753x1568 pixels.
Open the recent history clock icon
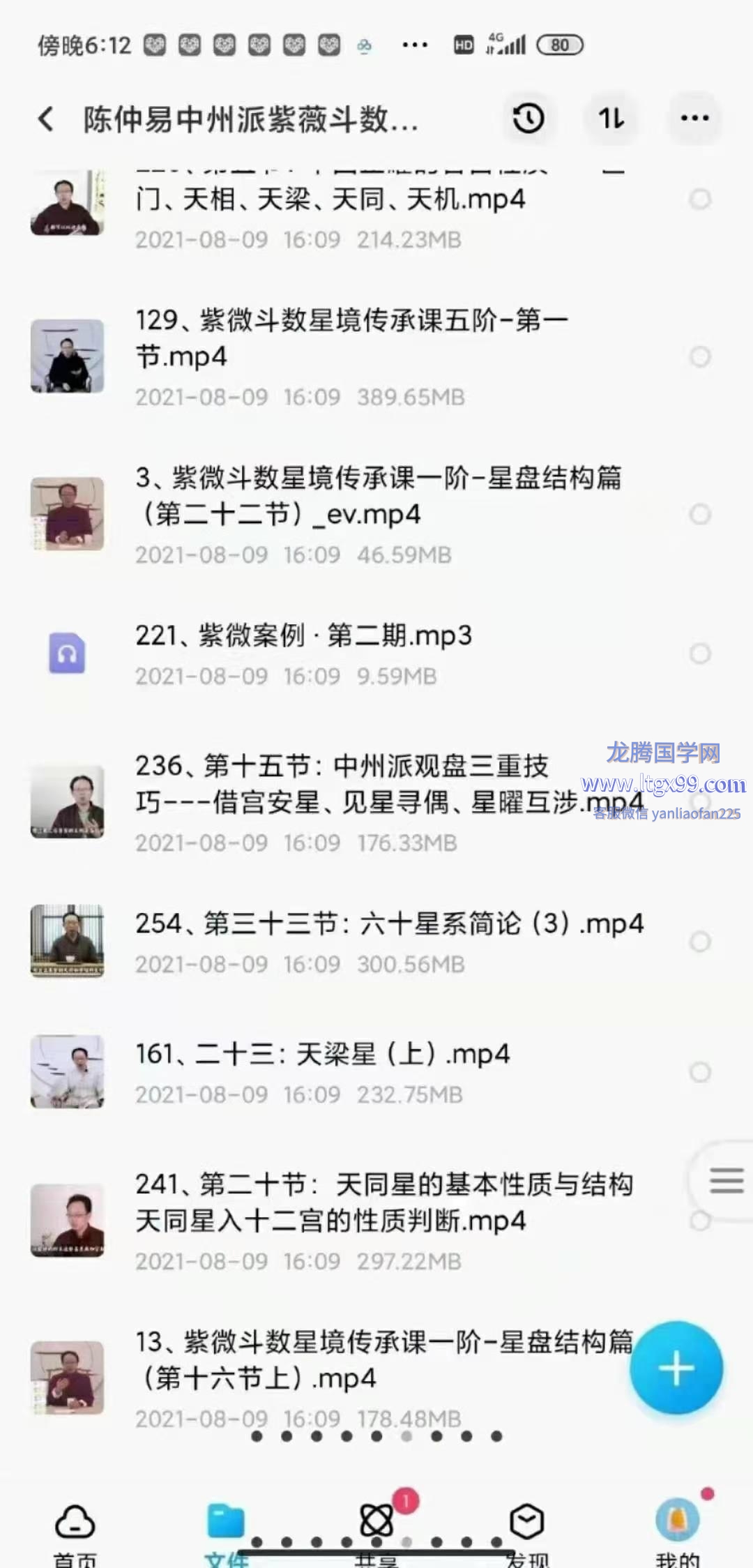[528, 118]
